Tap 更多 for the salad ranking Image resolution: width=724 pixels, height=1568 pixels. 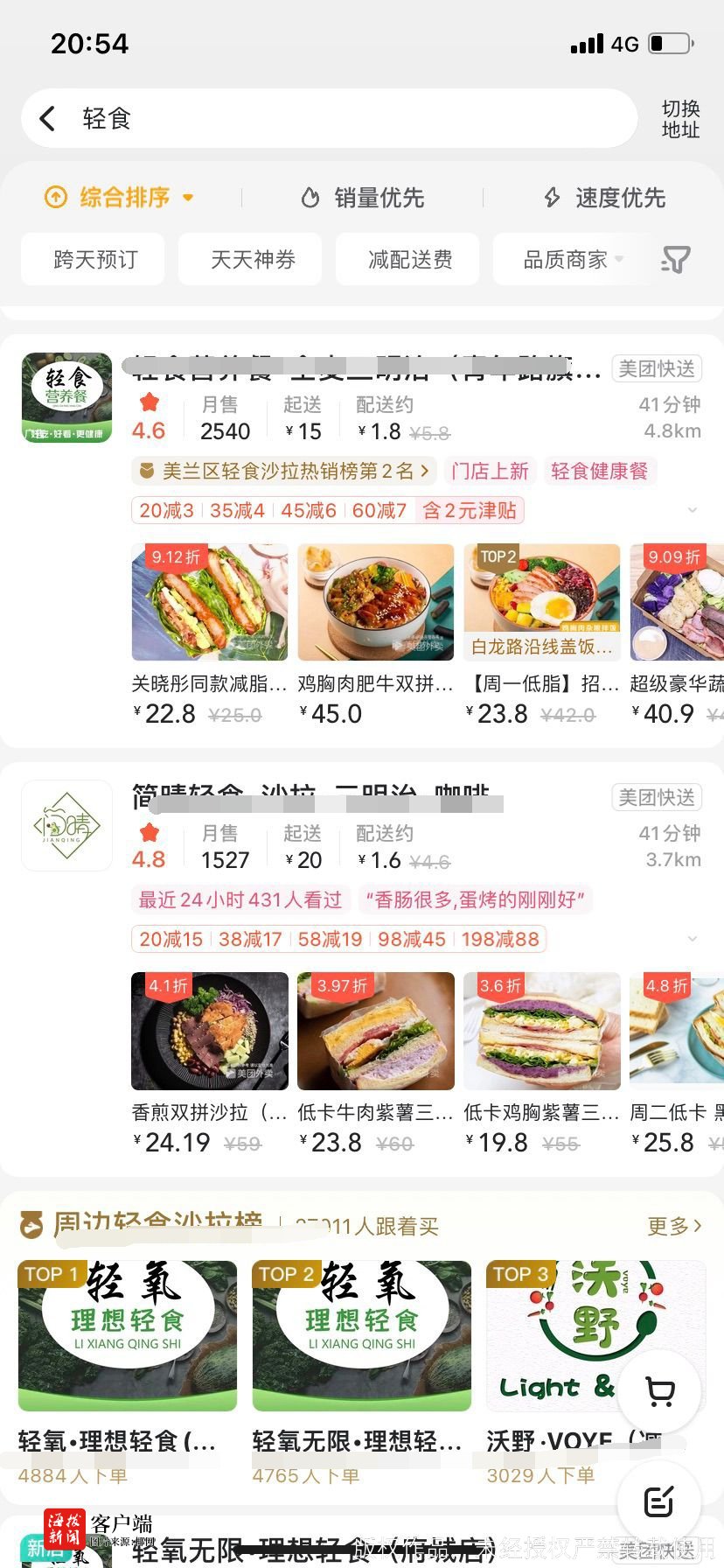(x=673, y=1226)
